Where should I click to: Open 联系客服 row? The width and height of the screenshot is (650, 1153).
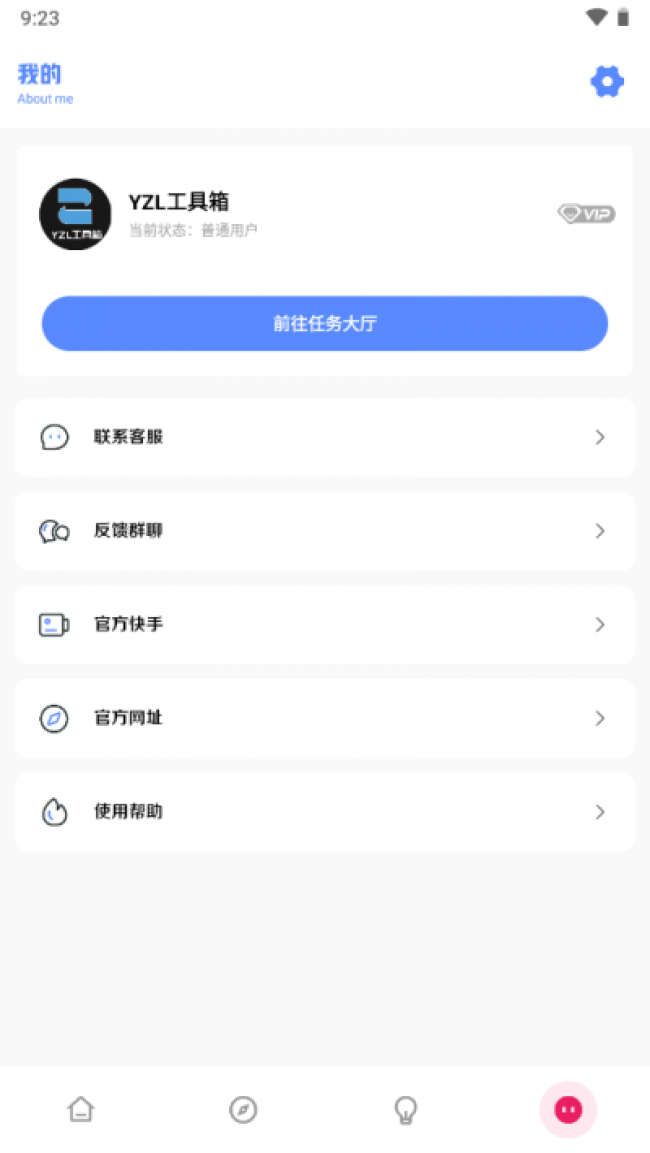(324, 438)
